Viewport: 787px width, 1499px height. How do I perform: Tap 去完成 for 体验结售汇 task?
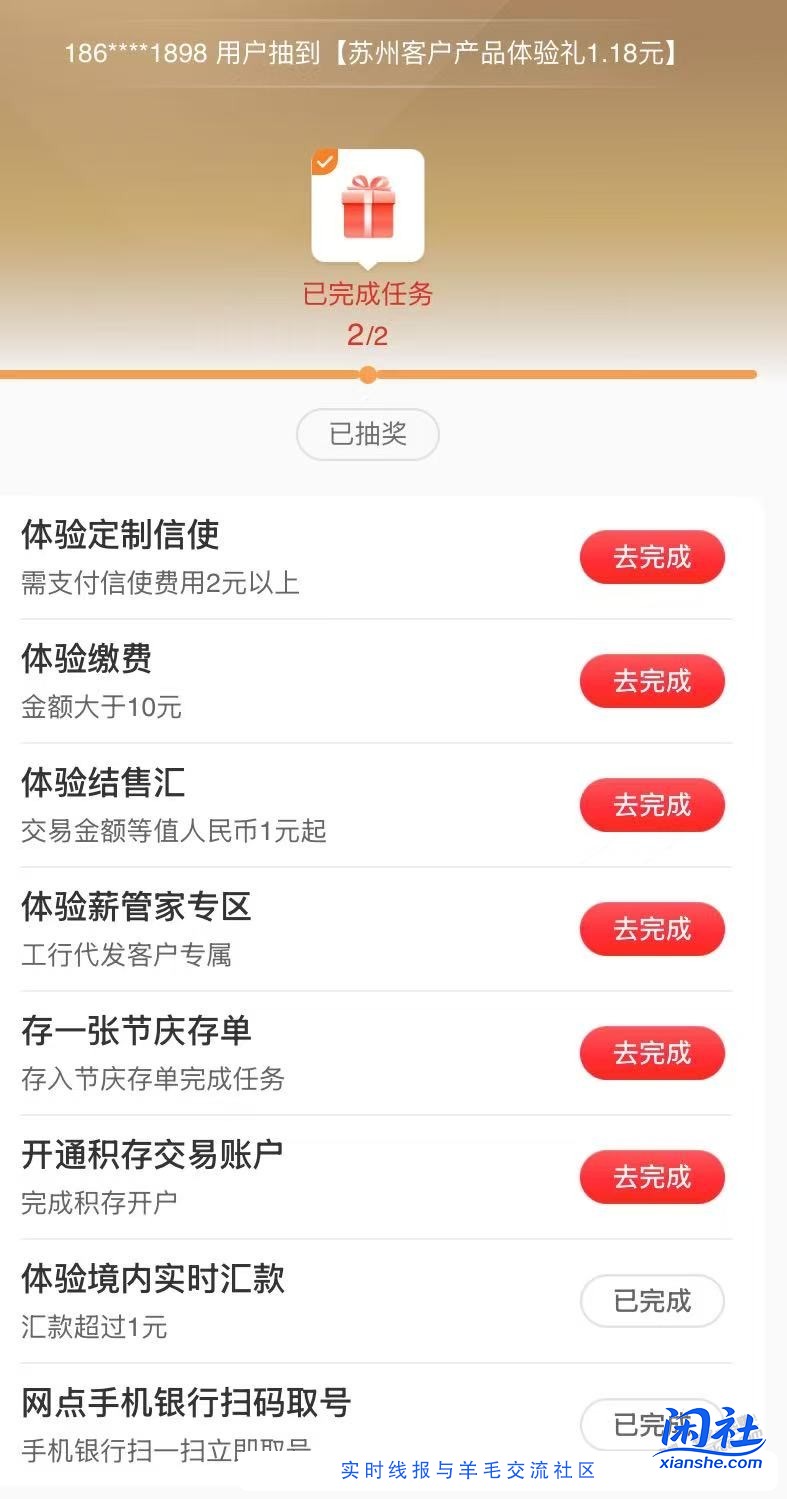pos(652,805)
